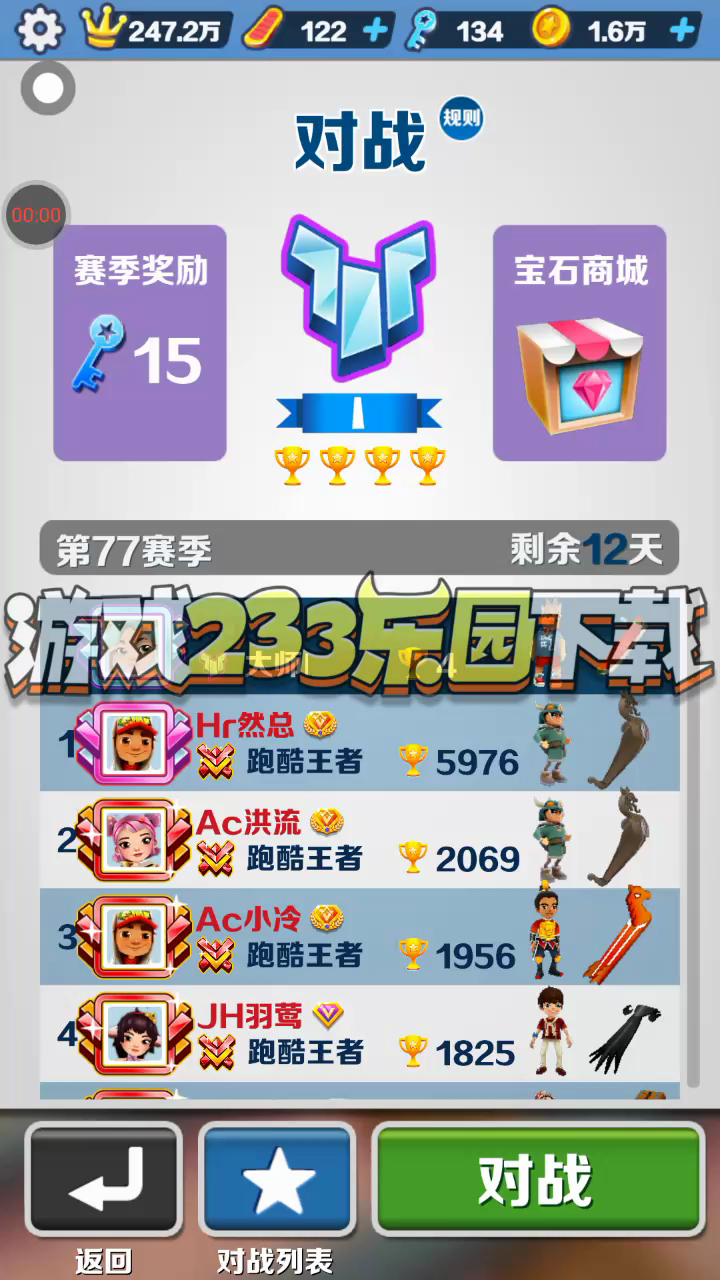This screenshot has height=1280, width=720.
Task: Open the 规则 rules badge
Action: click(461, 120)
